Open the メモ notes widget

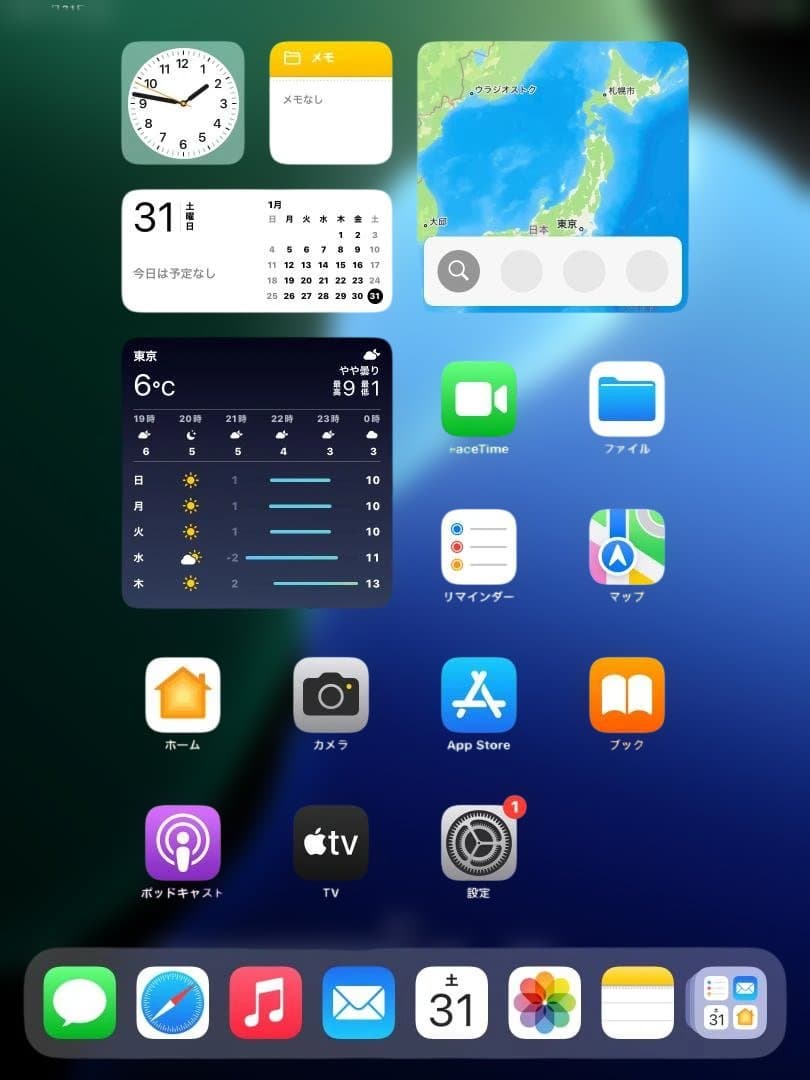[x=330, y=102]
